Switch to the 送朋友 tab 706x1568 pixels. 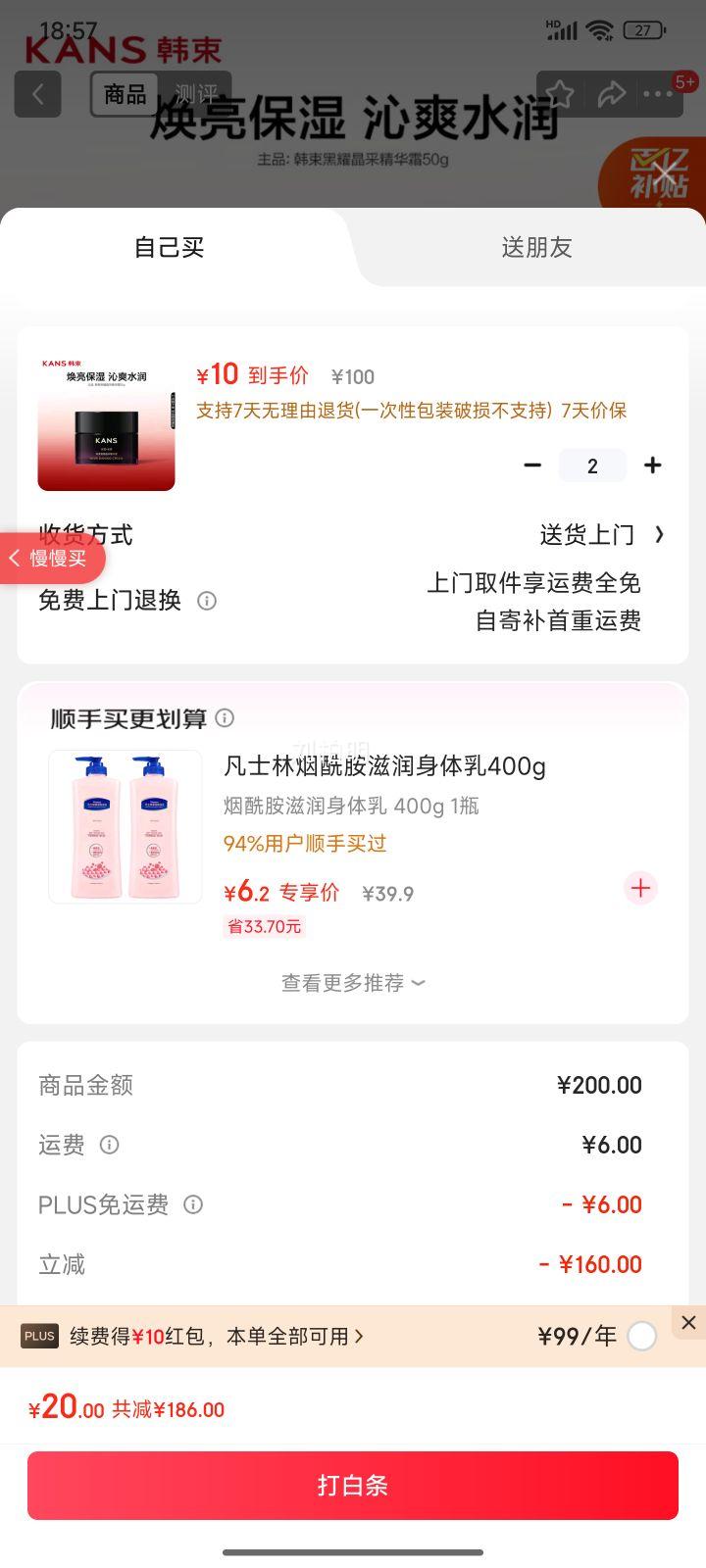pos(536,247)
